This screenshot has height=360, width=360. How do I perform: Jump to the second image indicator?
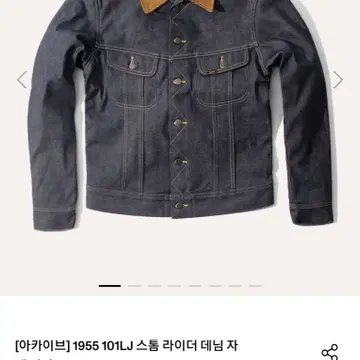134,286
